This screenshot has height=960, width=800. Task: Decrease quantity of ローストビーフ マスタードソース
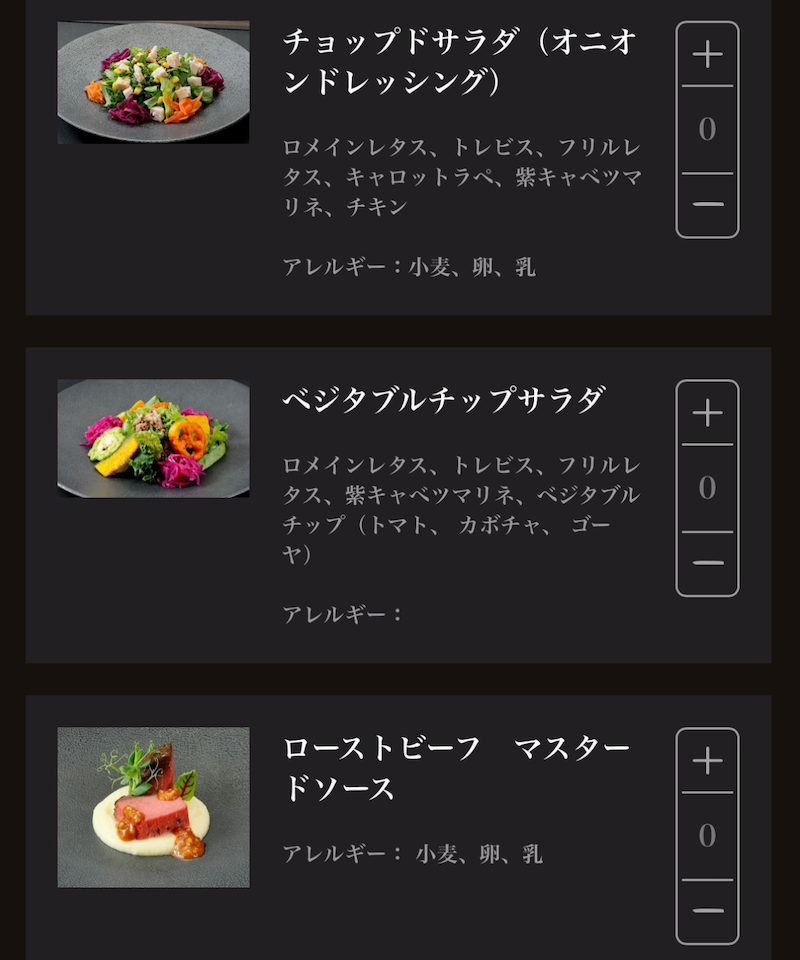click(x=707, y=911)
